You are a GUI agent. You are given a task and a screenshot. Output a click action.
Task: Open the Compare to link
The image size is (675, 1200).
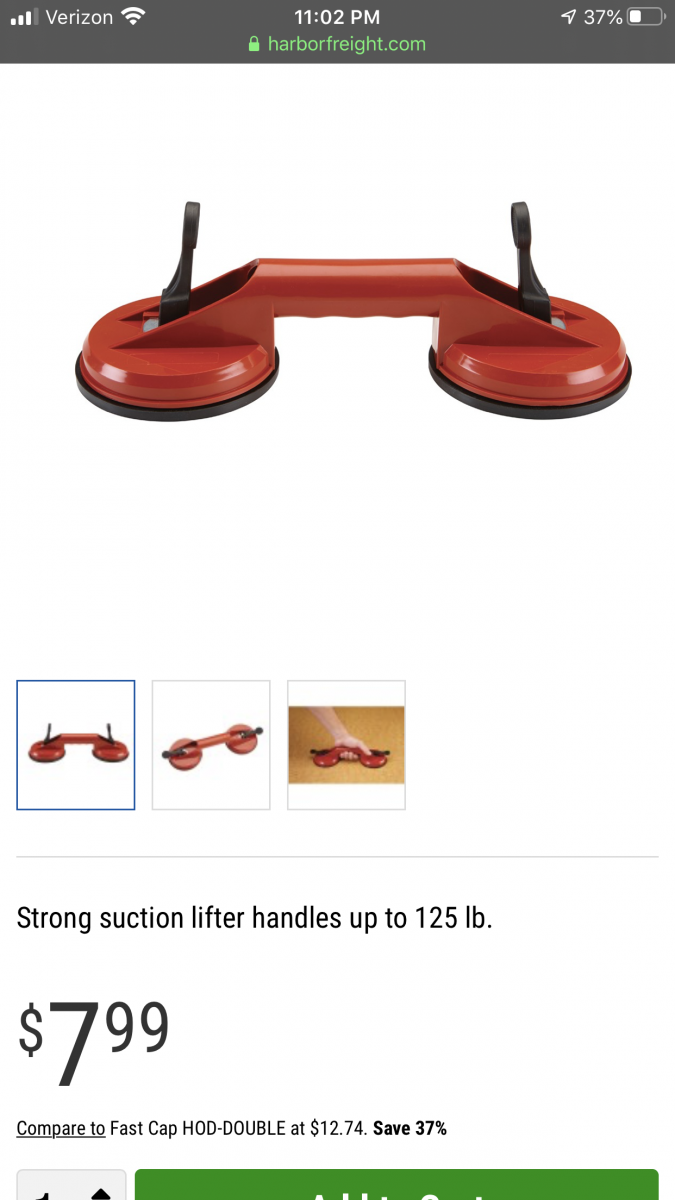tap(61, 1128)
